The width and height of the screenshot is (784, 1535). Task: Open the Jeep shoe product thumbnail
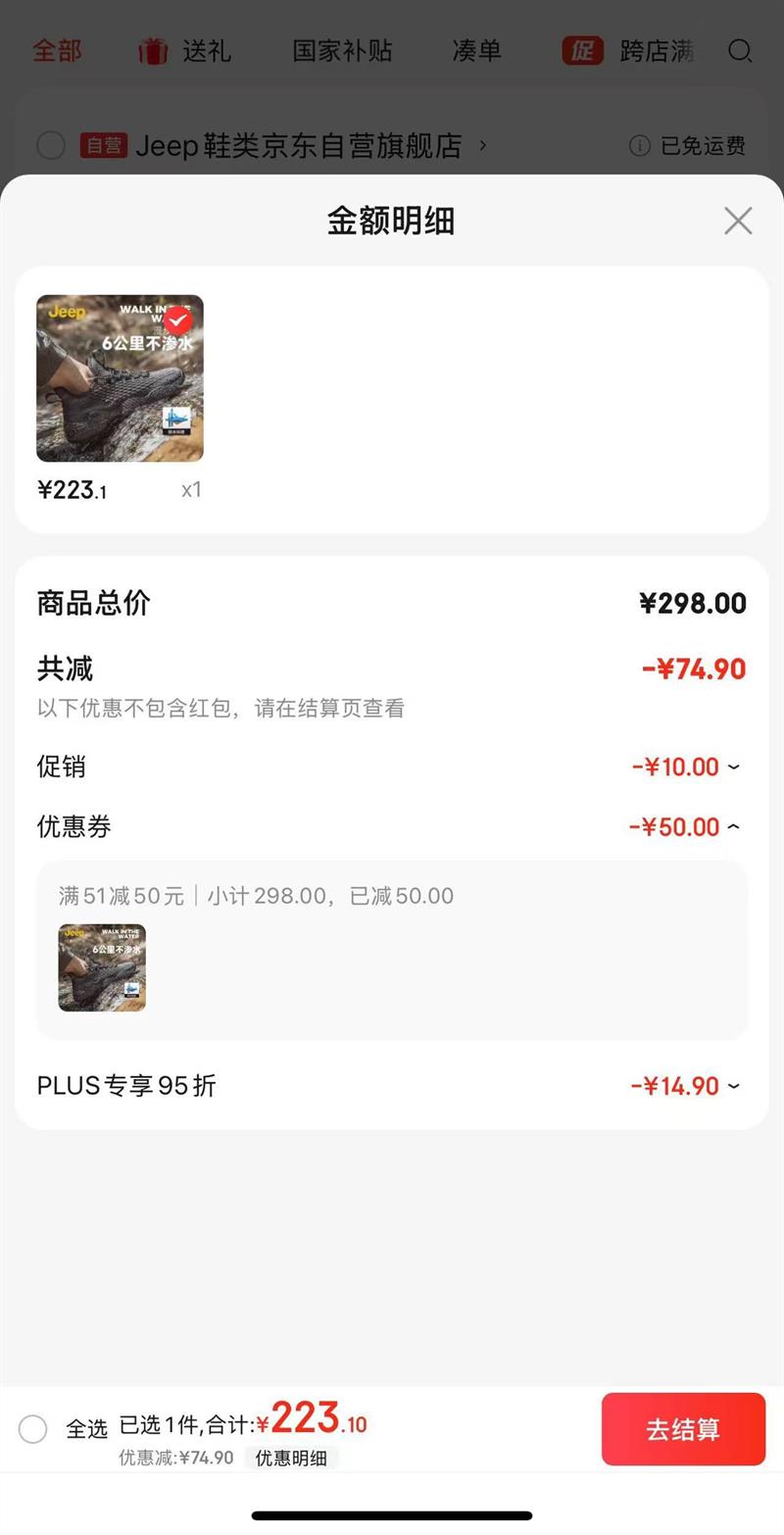point(120,378)
